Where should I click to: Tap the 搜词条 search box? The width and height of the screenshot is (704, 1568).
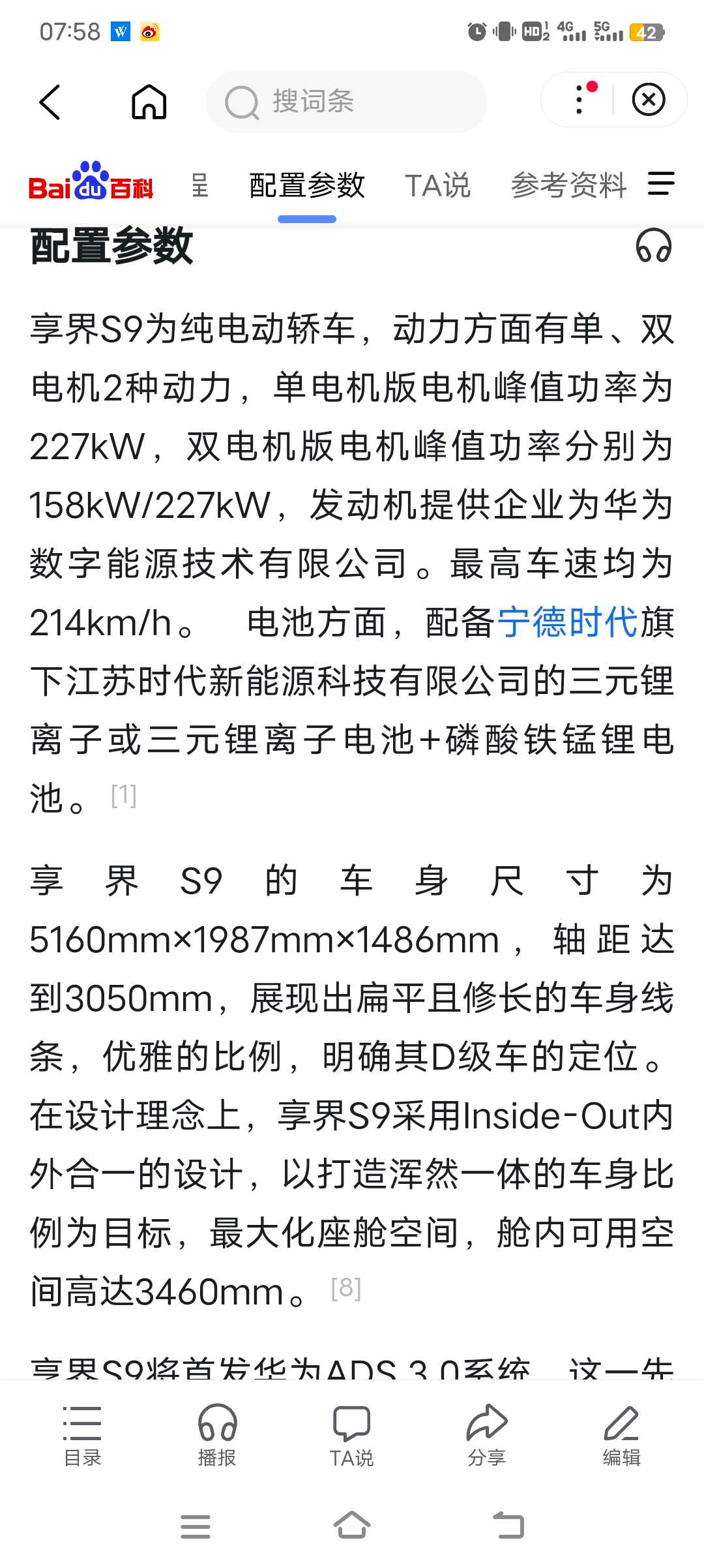pos(346,102)
